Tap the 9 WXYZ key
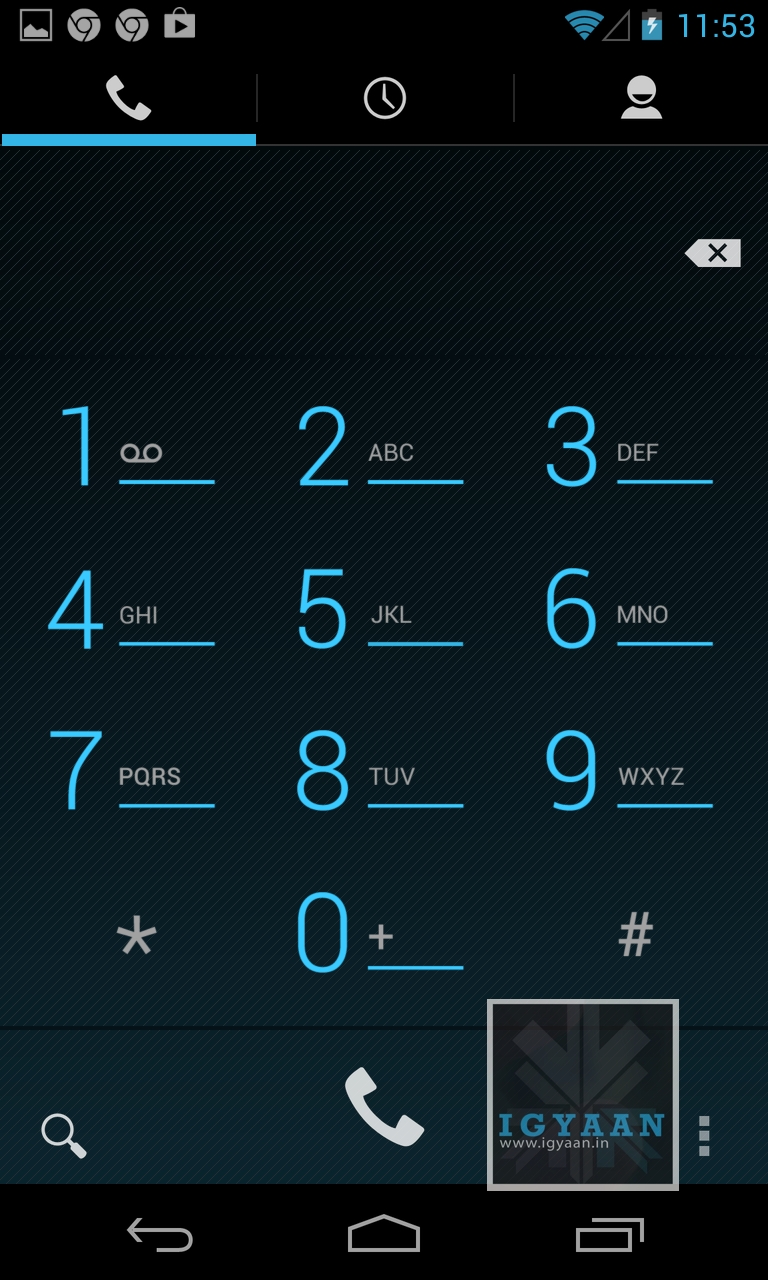This screenshot has width=768, height=1280. pos(630,772)
